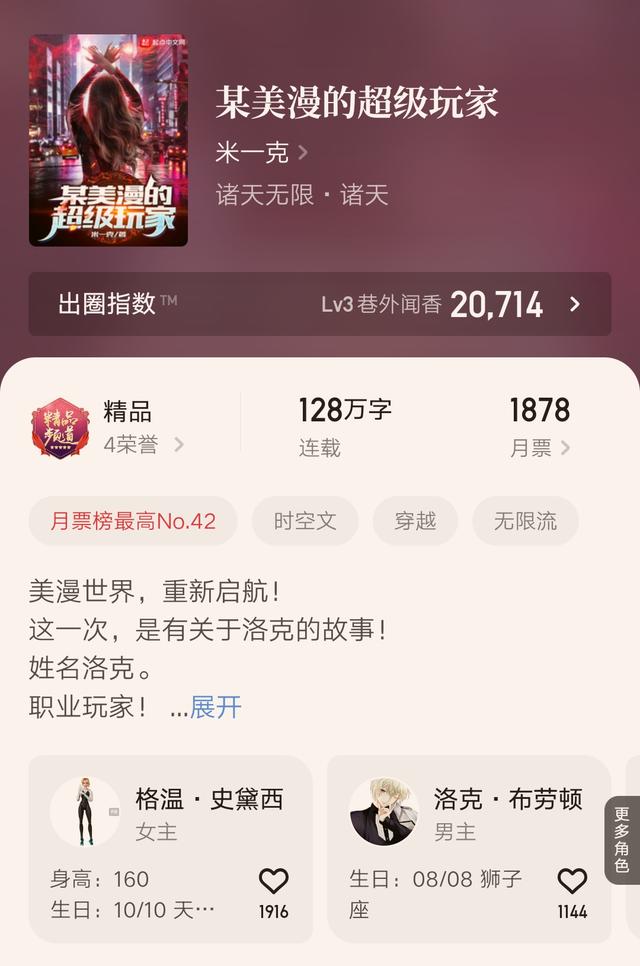Tap the 月票榜最高No.42 chip
Screen dimensions: 640x966
(x=133, y=521)
